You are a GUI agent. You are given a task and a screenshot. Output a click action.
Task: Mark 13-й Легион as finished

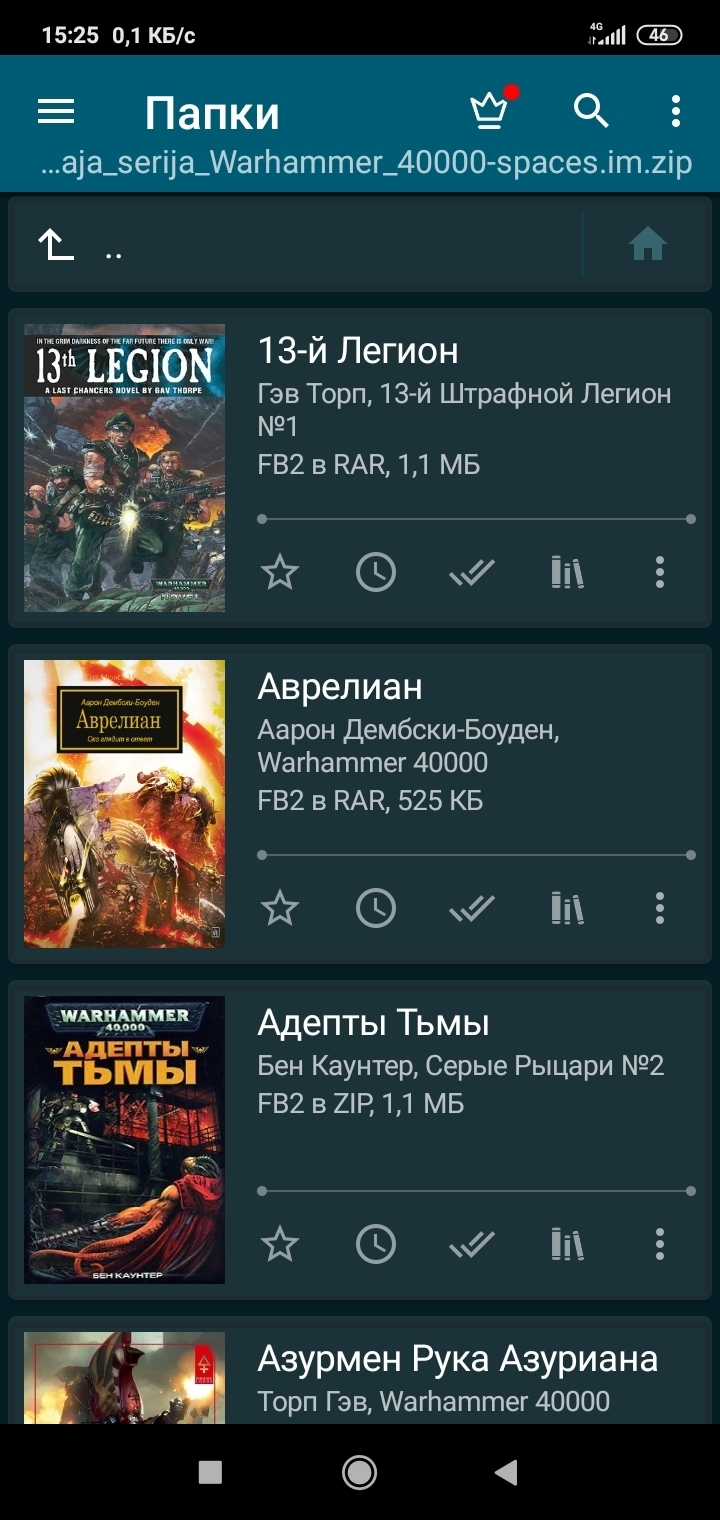point(472,572)
